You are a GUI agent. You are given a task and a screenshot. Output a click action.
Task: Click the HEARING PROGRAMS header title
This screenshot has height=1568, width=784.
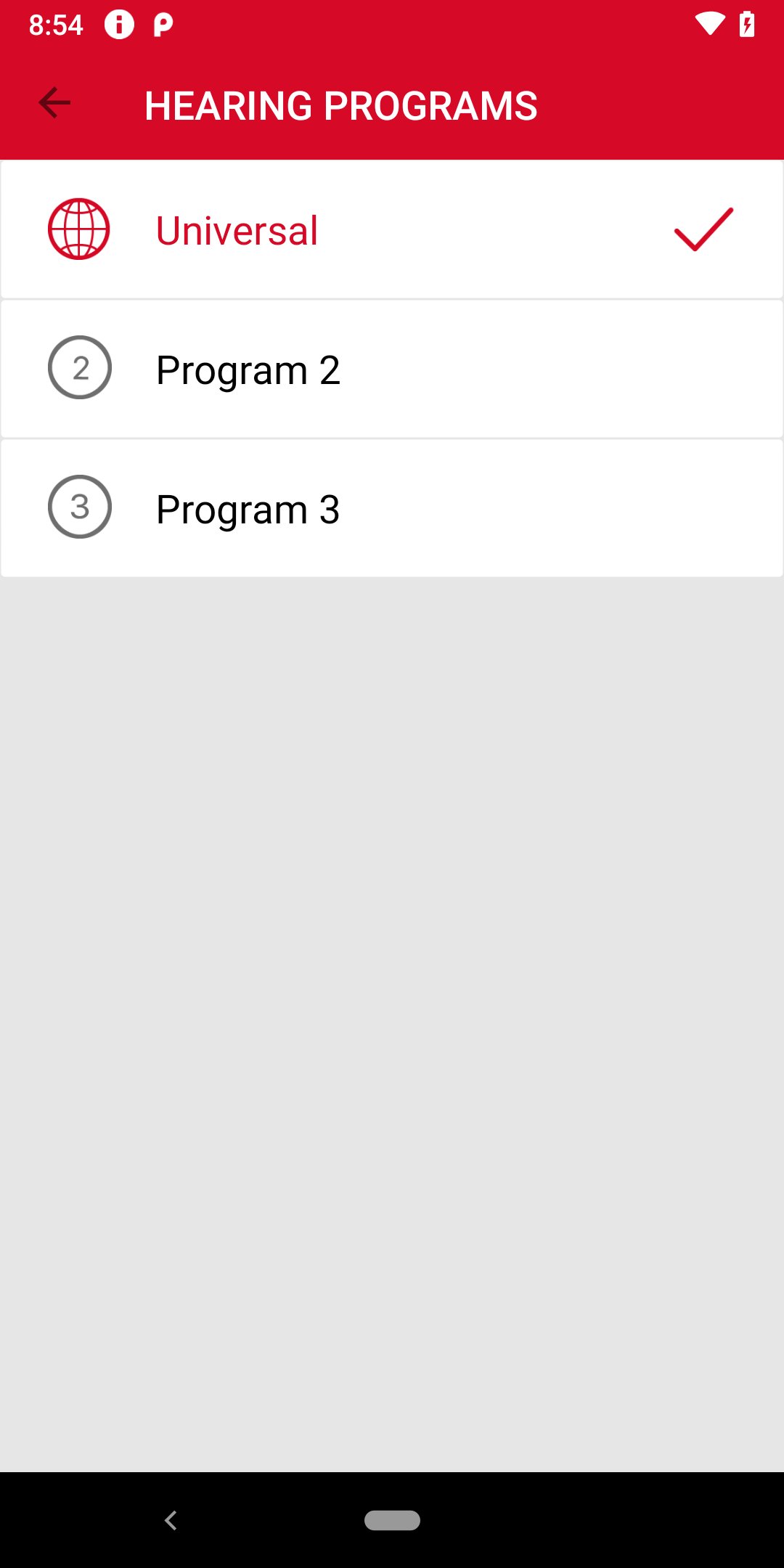coord(341,105)
